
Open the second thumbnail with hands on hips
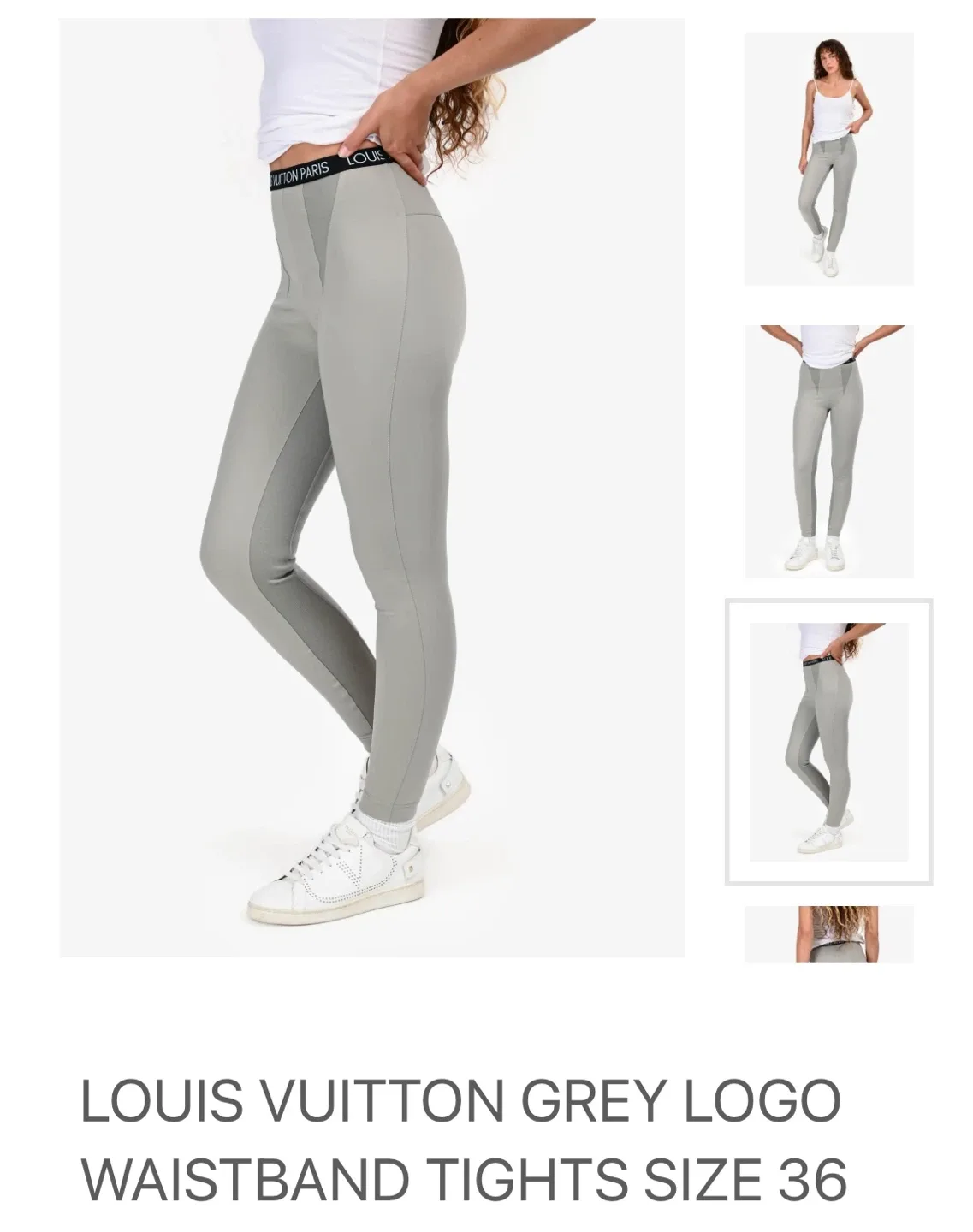click(828, 445)
